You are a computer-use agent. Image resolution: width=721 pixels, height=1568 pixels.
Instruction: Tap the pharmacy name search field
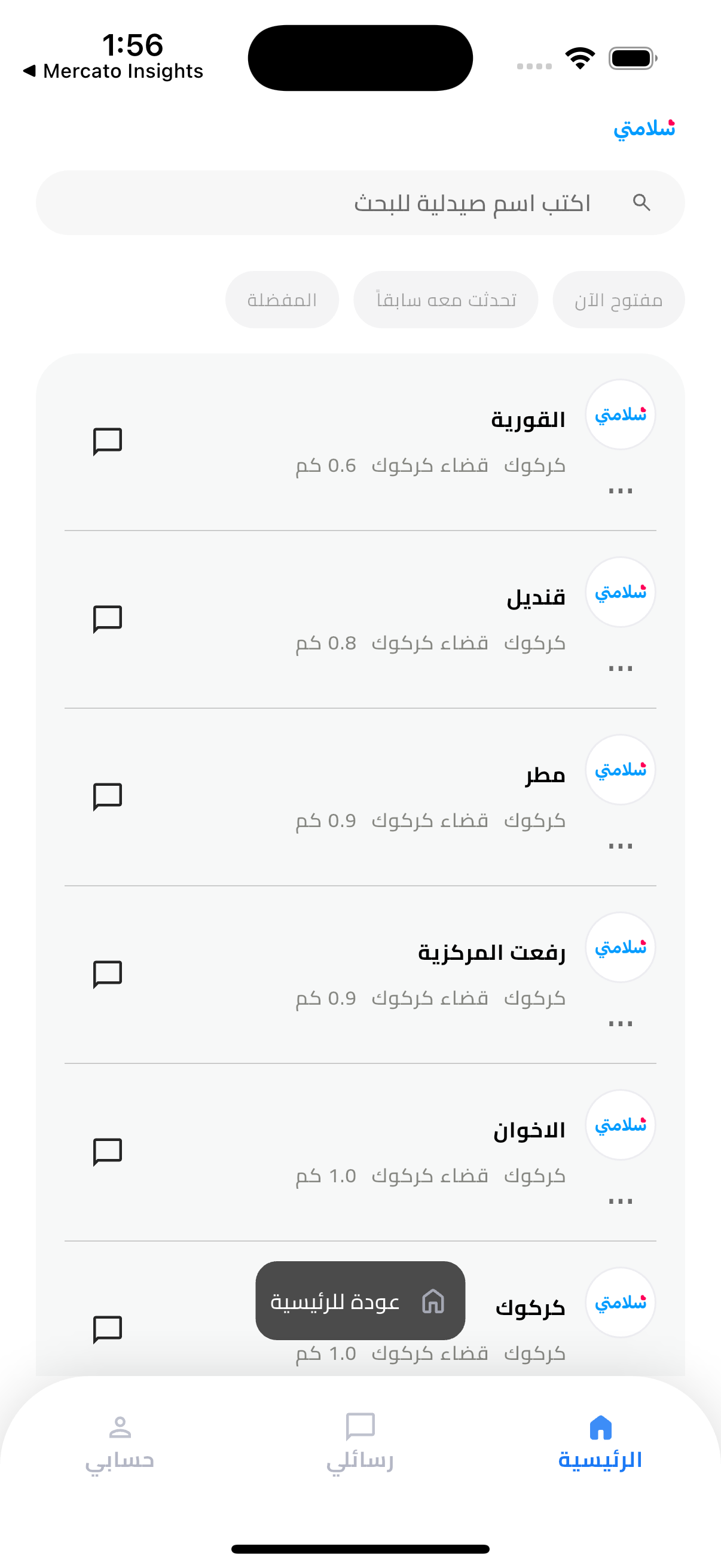pos(360,203)
